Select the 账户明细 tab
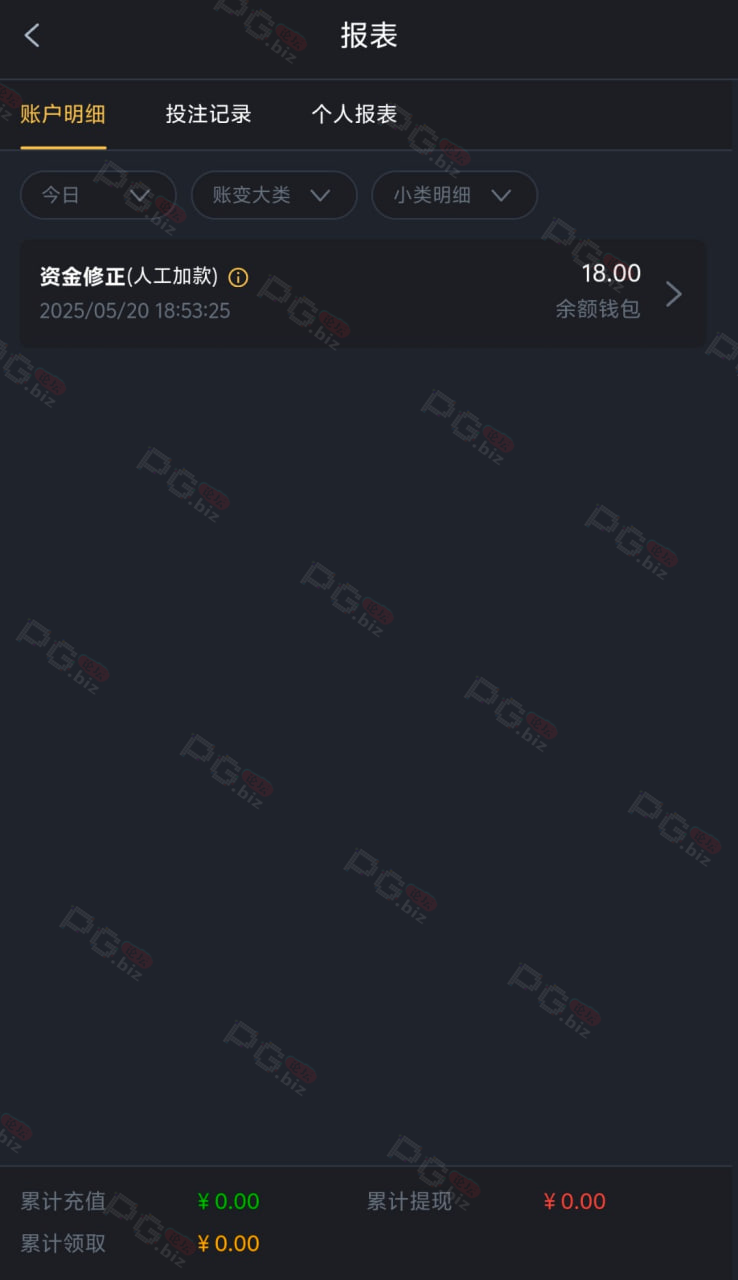The image size is (738, 1280). (63, 114)
